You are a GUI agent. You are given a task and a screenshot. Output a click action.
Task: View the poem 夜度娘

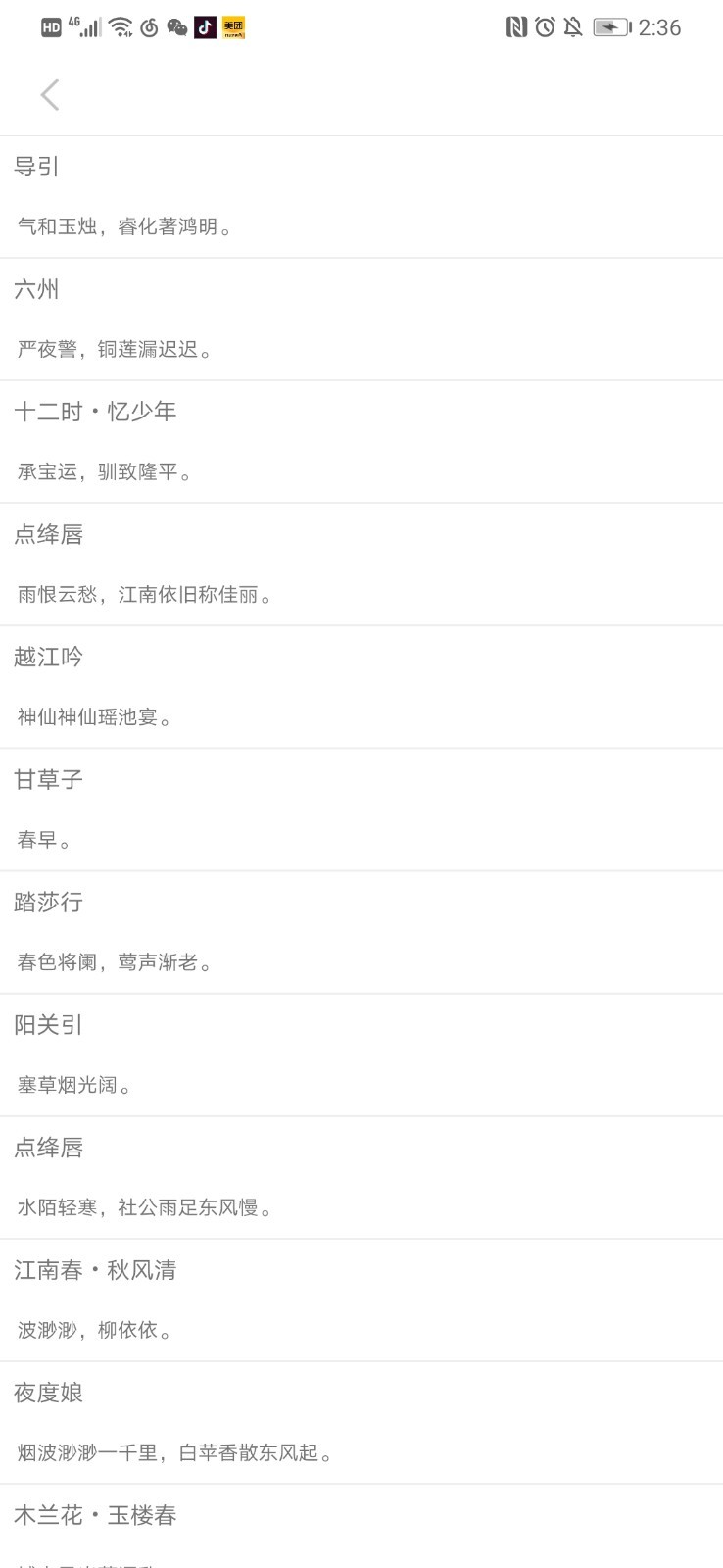click(361, 1422)
